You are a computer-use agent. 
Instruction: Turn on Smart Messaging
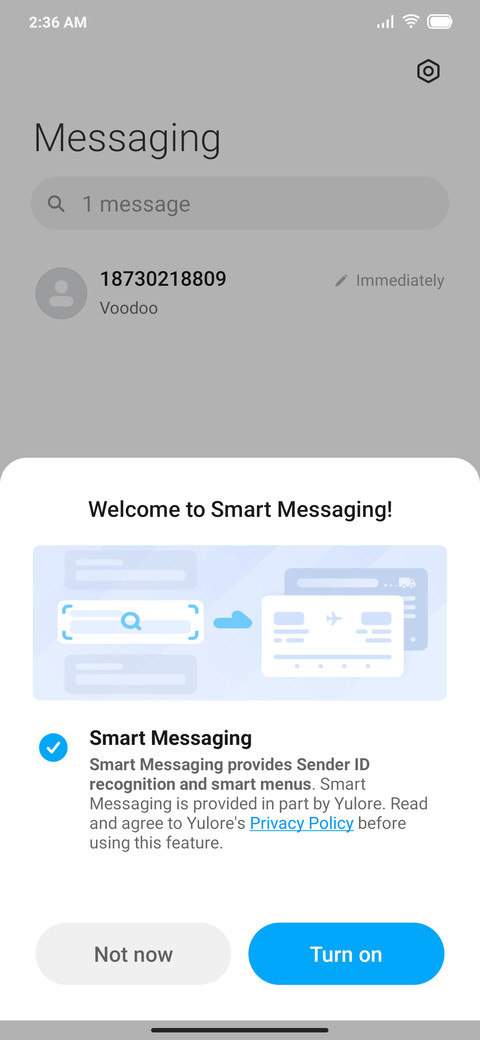(x=346, y=954)
